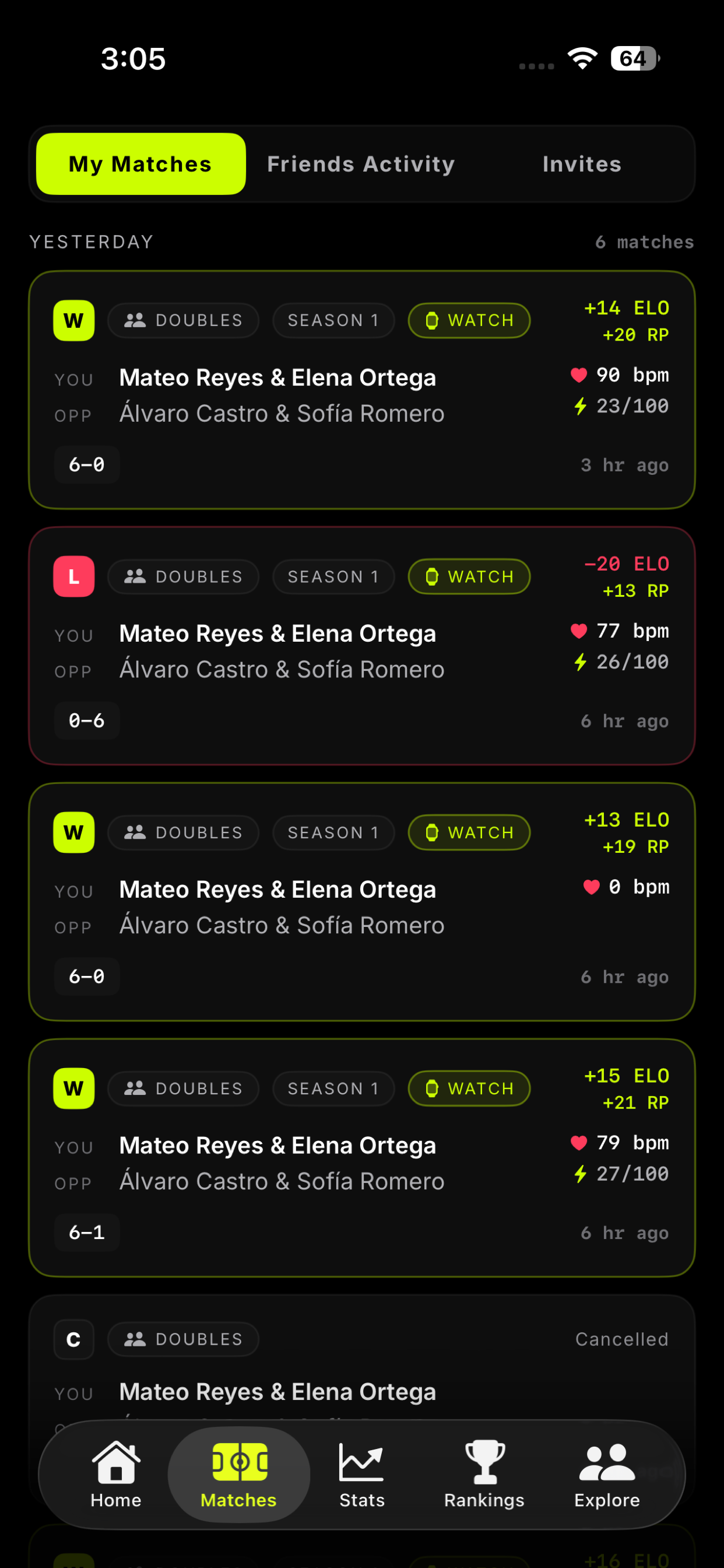This screenshot has height=1568, width=724.
Task: Open the 0–6 loss match card
Action: coord(362,646)
